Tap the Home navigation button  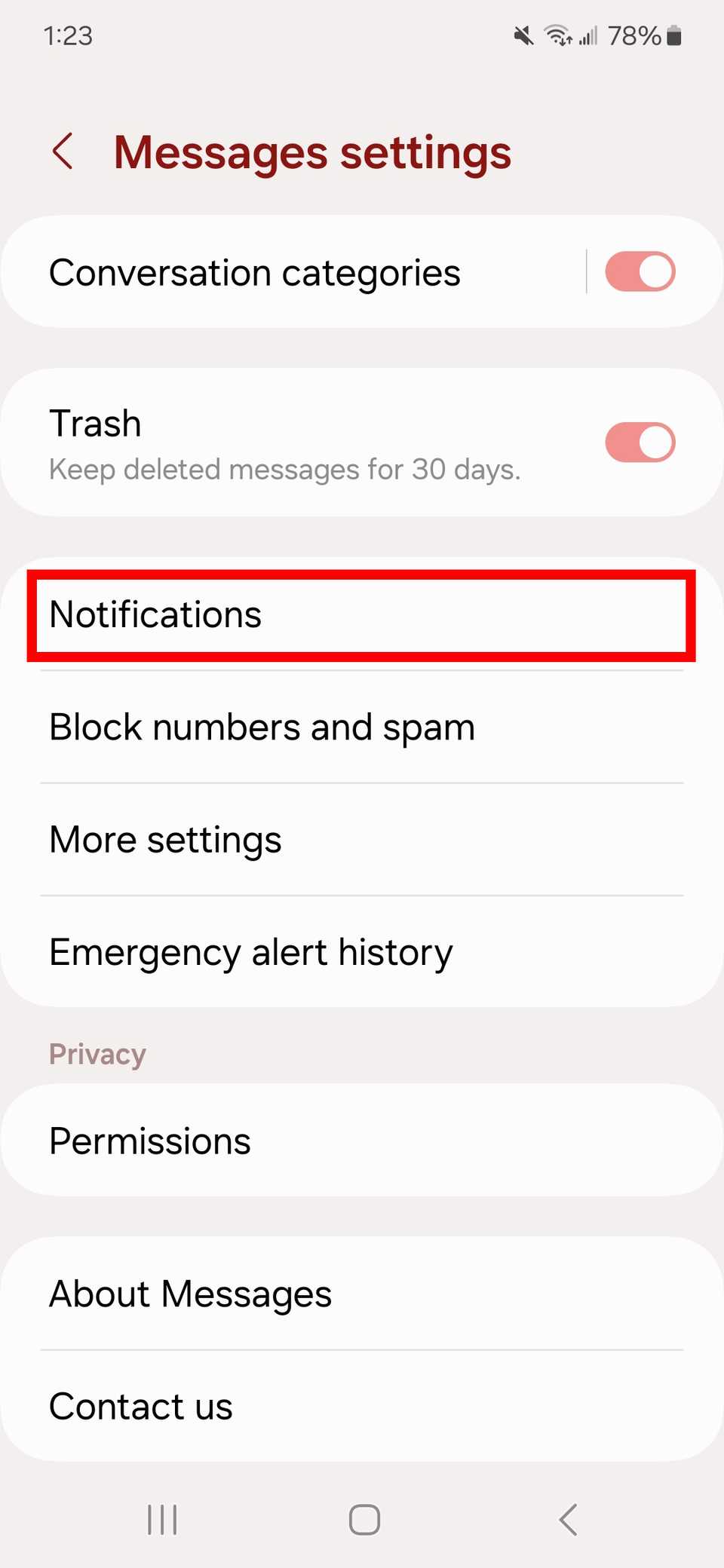(363, 1520)
